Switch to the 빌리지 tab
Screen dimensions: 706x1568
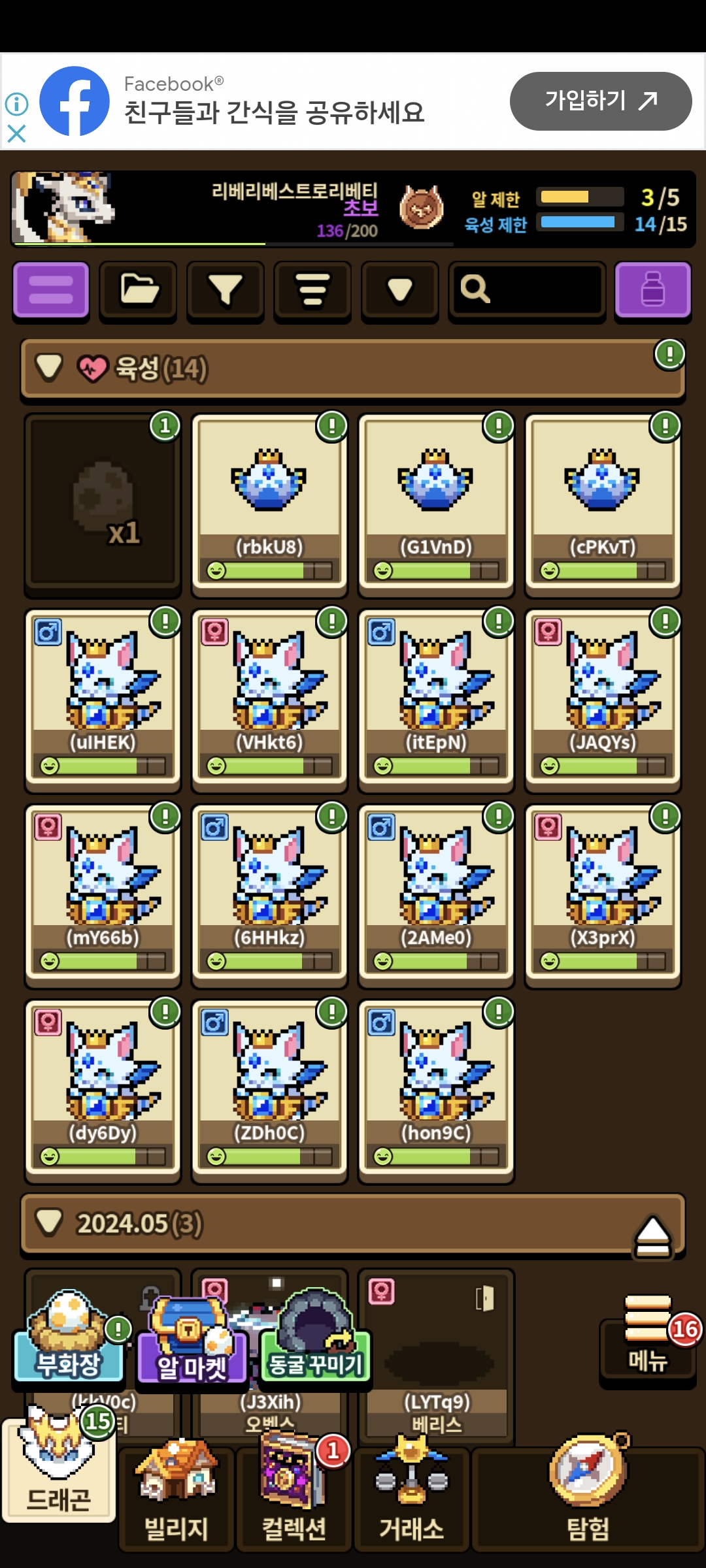(176, 1500)
